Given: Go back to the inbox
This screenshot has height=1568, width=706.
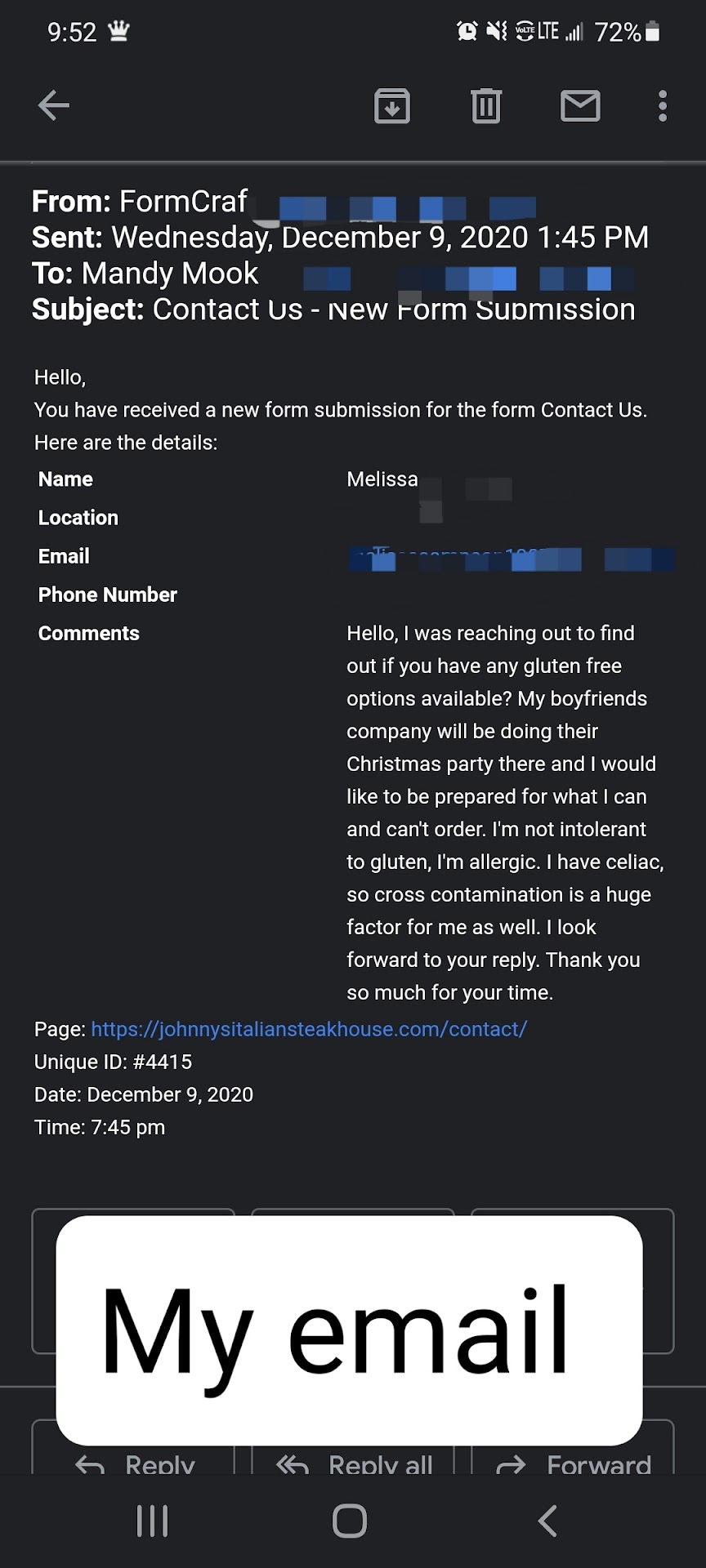Looking at the screenshot, I should pyautogui.click(x=54, y=105).
